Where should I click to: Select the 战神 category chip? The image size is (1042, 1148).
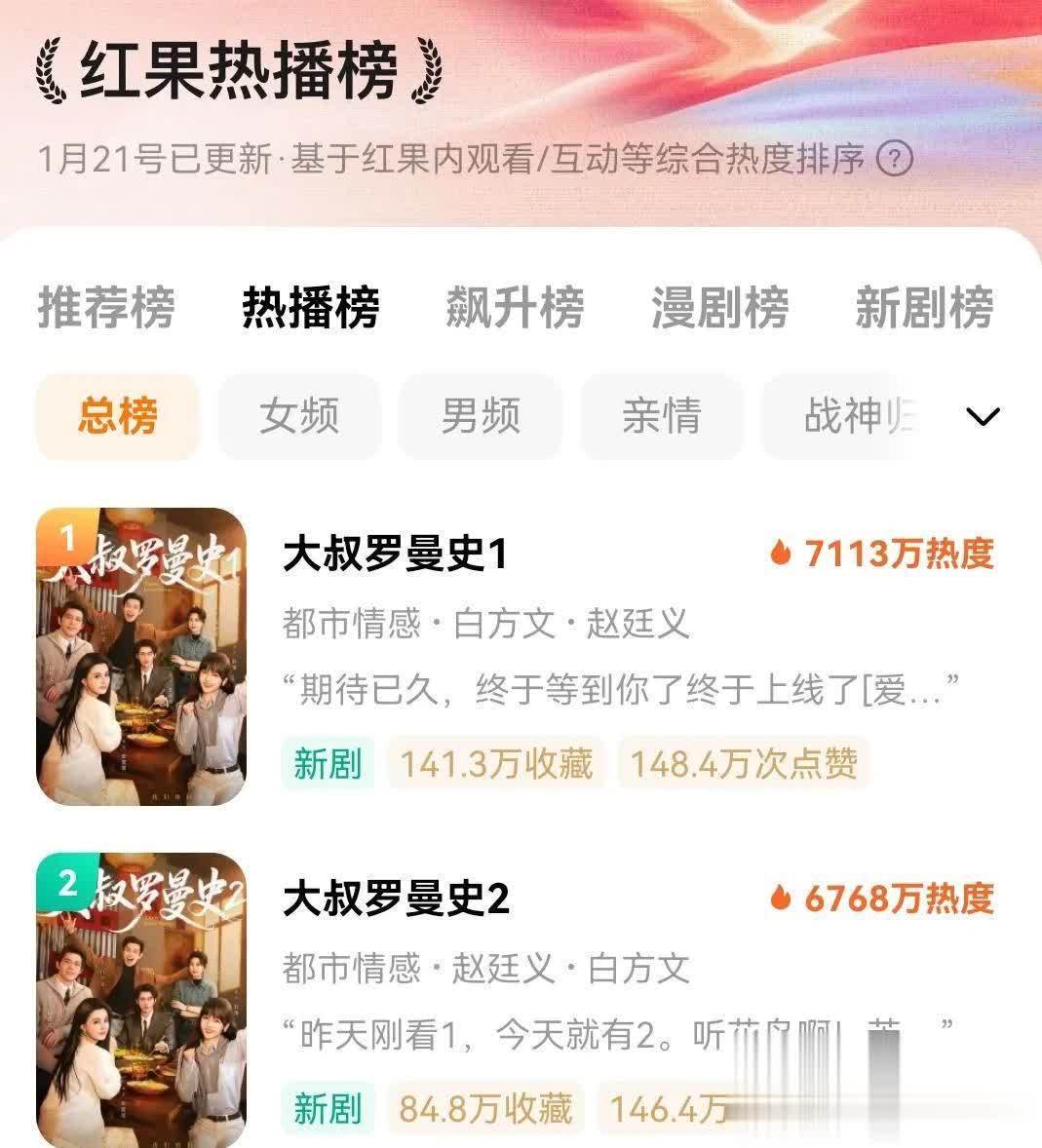click(x=848, y=417)
